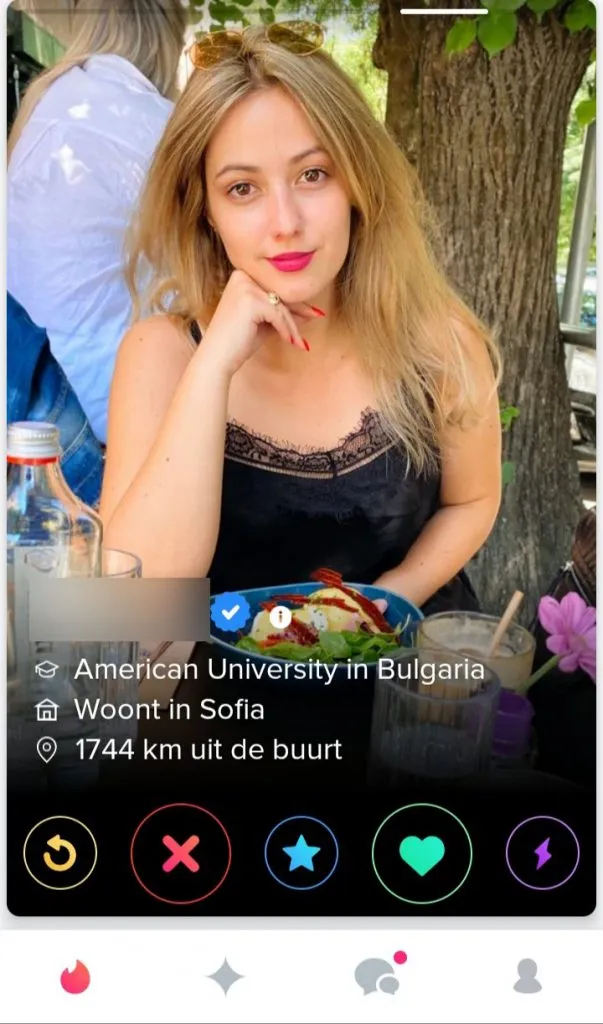Activate Boost with the purple lightning bolt
The width and height of the screenshot is (603, 1024).
[542, 853]
